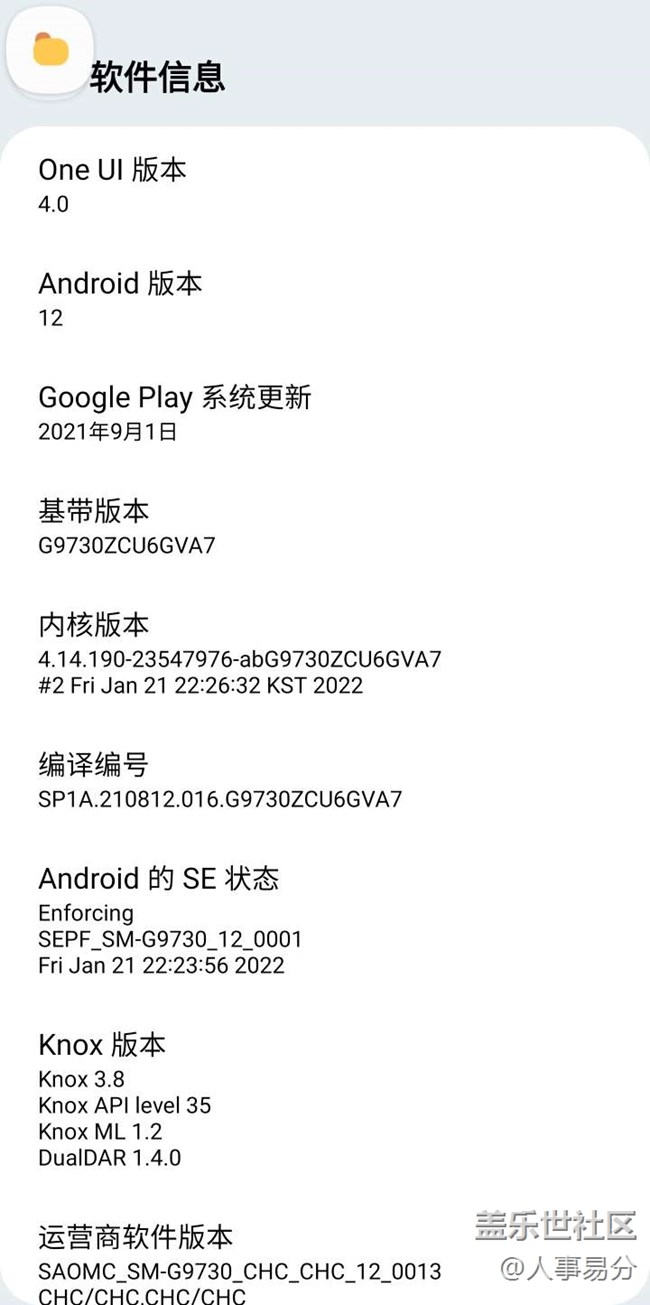Tap the One UI 版本 row

click(x=325, y=186)
